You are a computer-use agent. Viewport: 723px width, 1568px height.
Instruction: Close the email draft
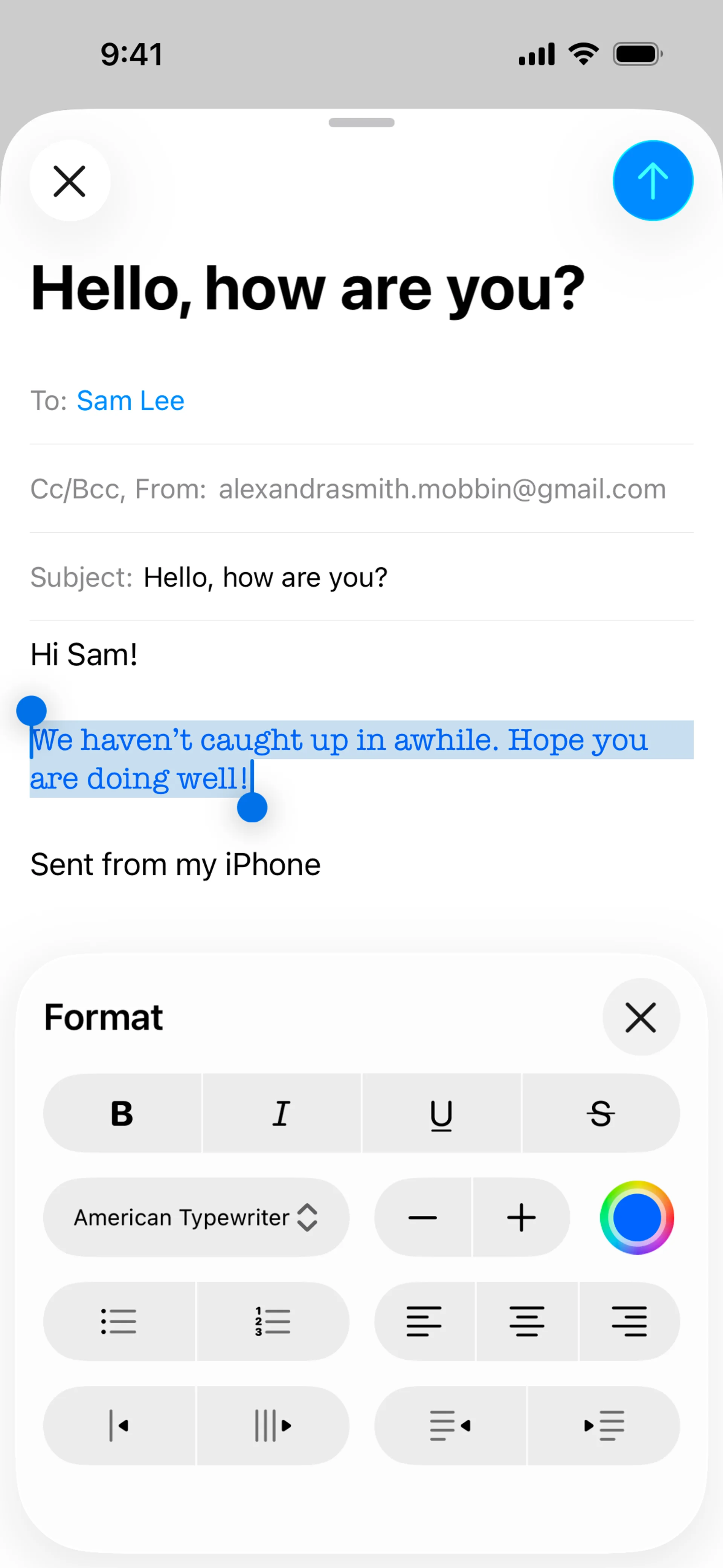[x=69, y=181]
